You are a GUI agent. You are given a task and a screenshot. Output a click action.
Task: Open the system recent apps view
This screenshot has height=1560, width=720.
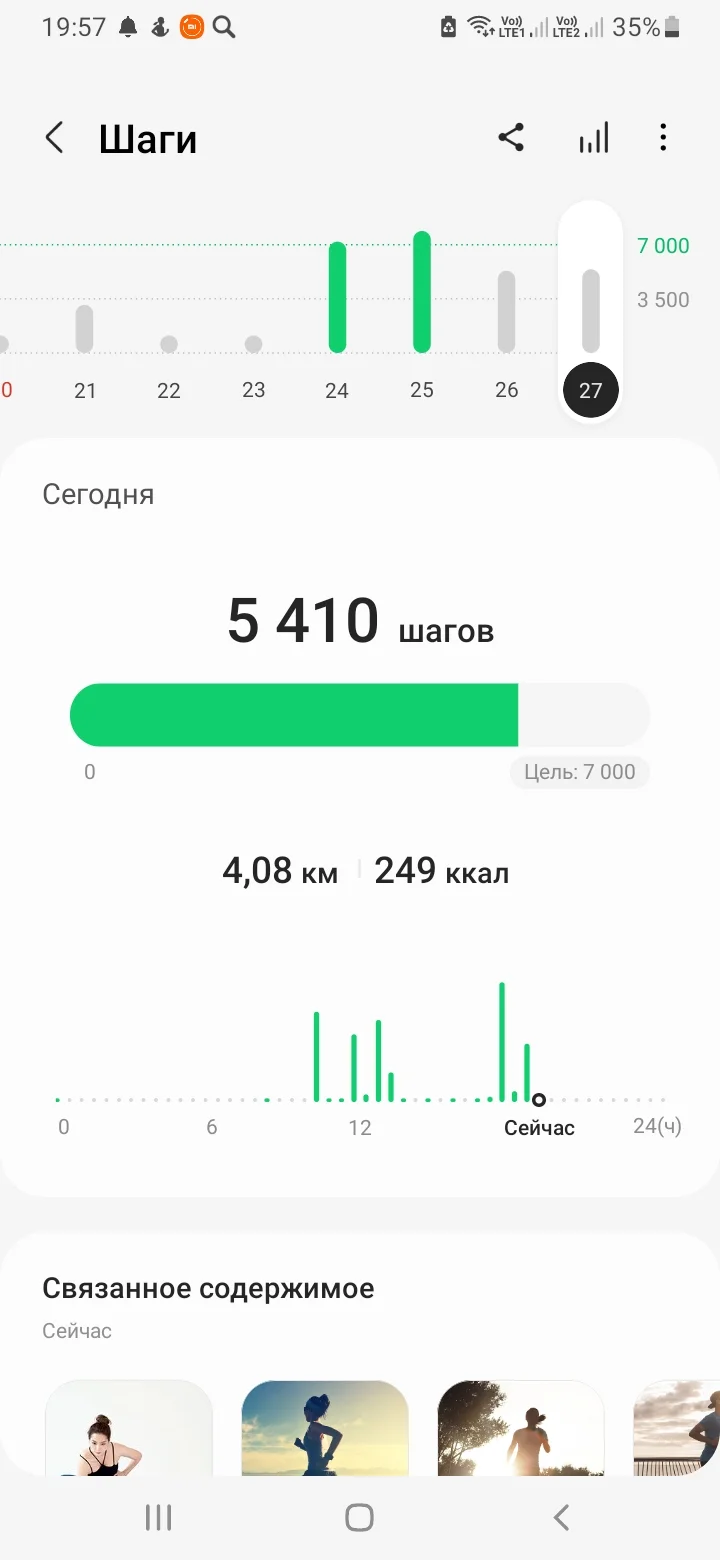pos(159,1517)
